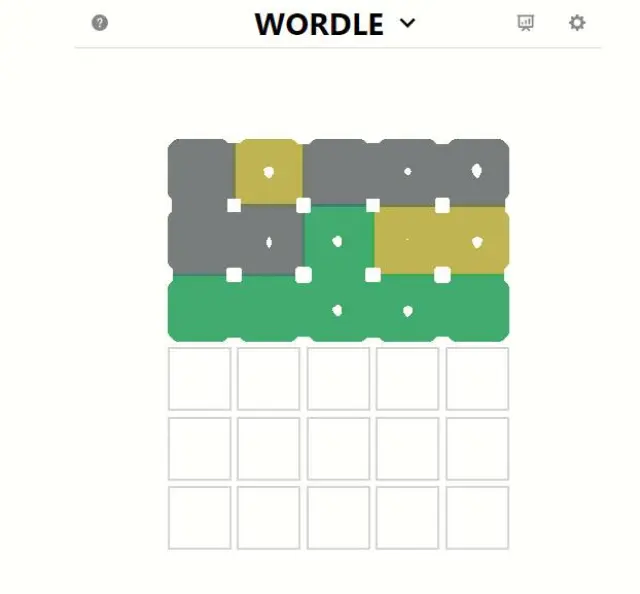640x594 pixels.
Task: Open the help question mark icon
Action: tap(100, 23)
